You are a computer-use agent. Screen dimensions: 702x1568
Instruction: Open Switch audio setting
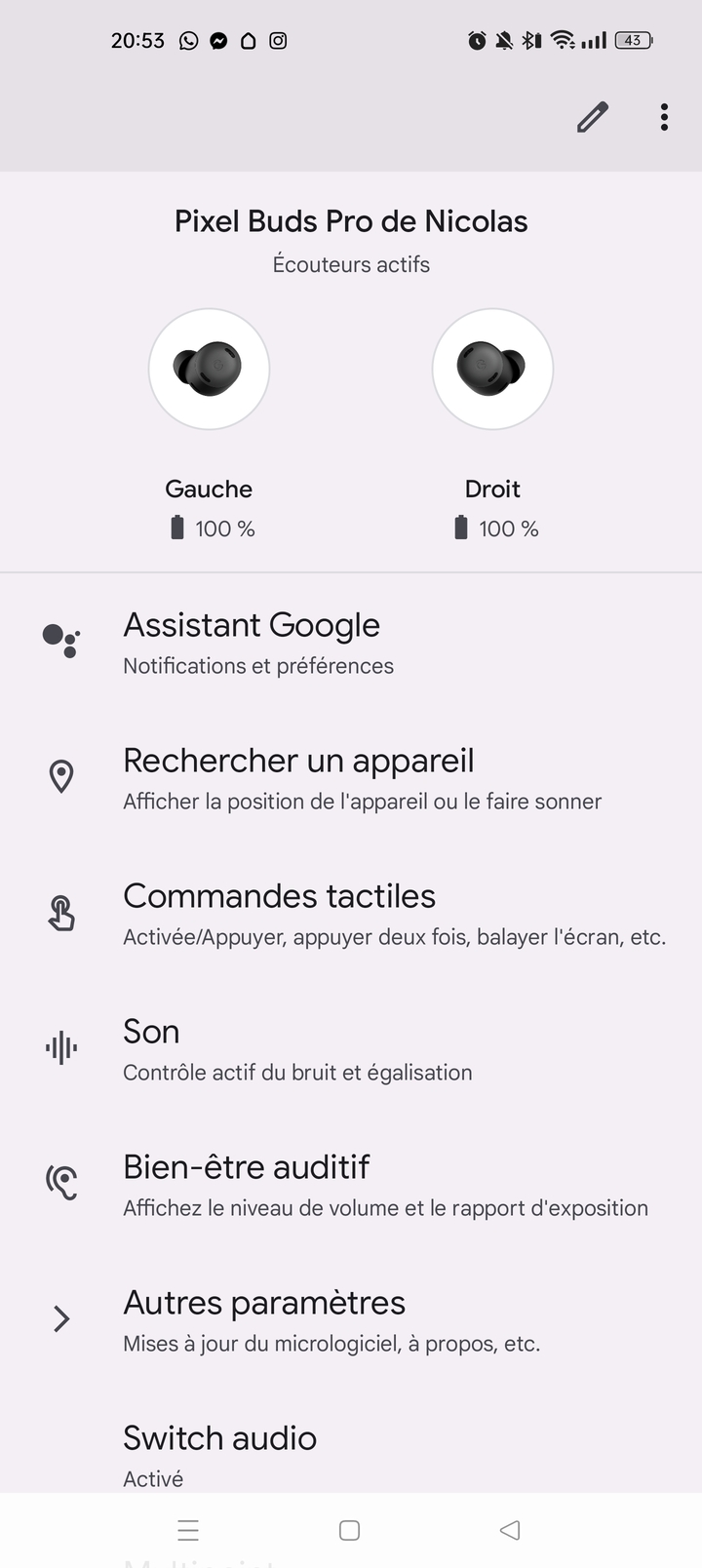220,1453
